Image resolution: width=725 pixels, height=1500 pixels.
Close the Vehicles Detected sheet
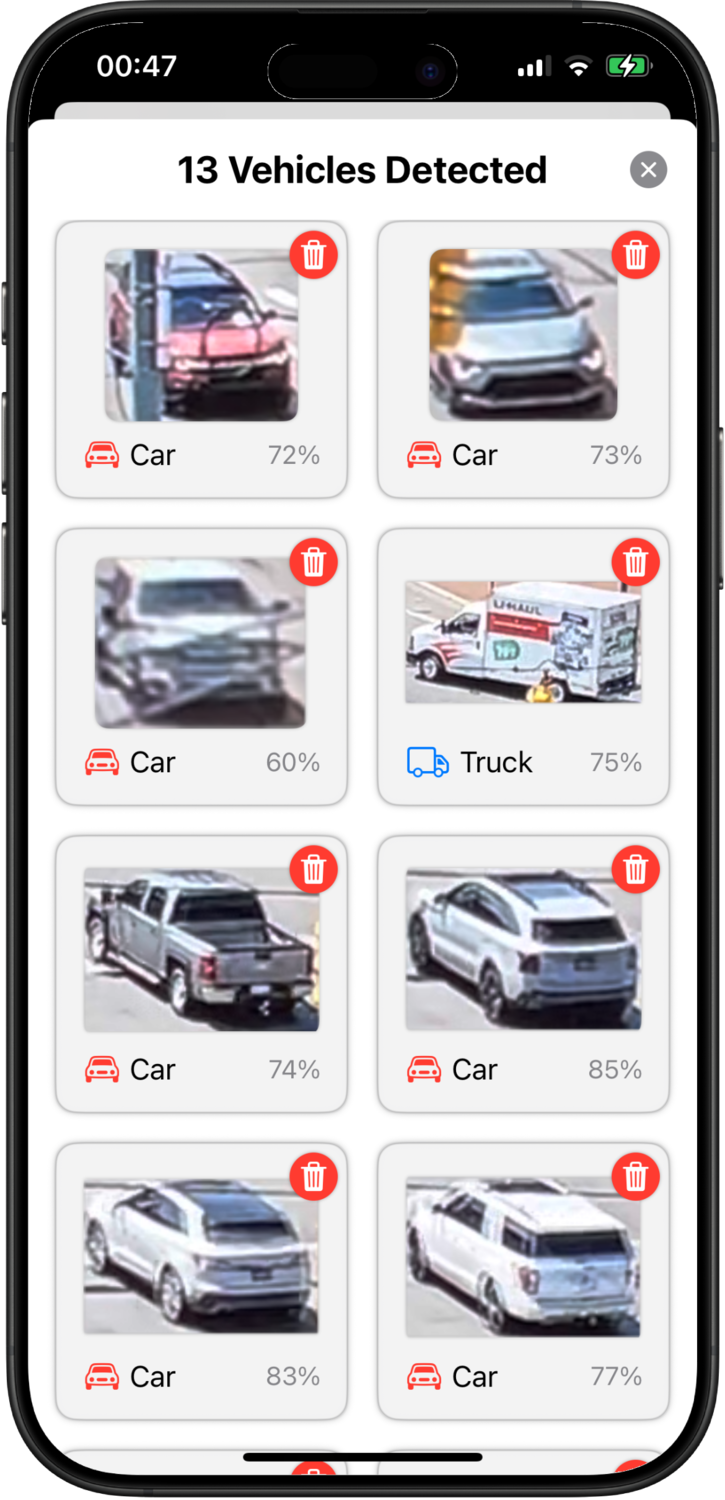[x=648, y=170]
